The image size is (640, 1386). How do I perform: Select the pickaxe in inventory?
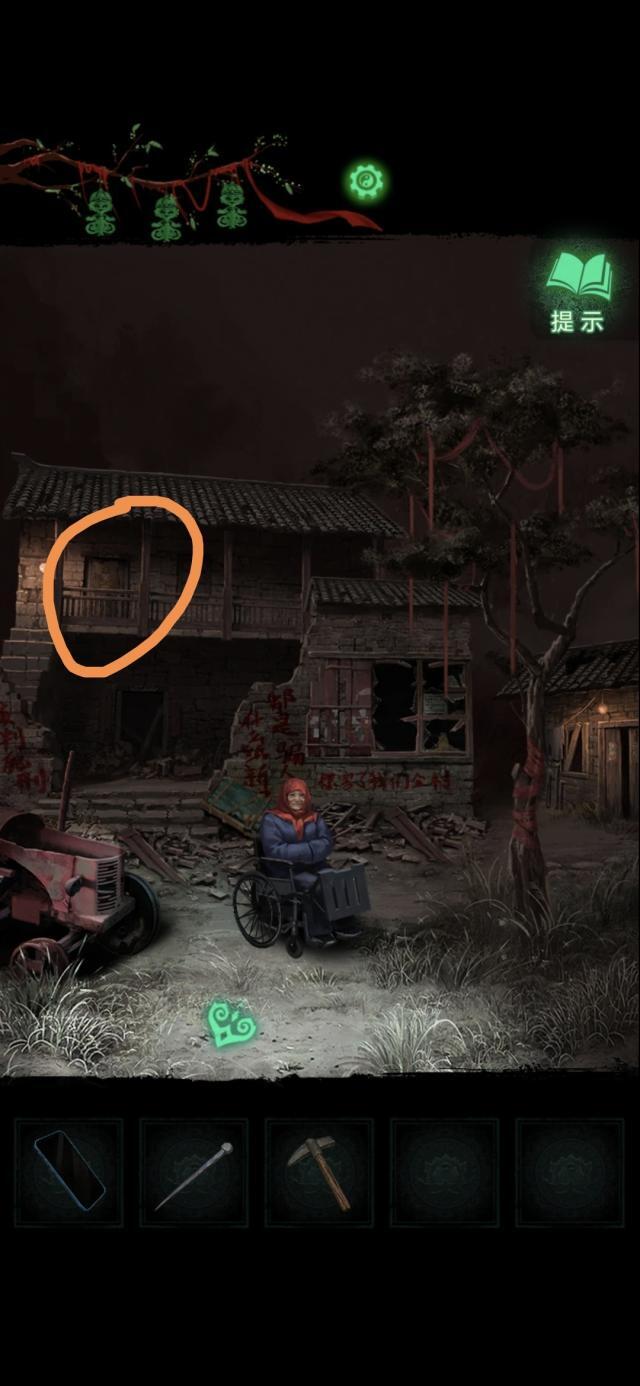(x=319, y=1172)
